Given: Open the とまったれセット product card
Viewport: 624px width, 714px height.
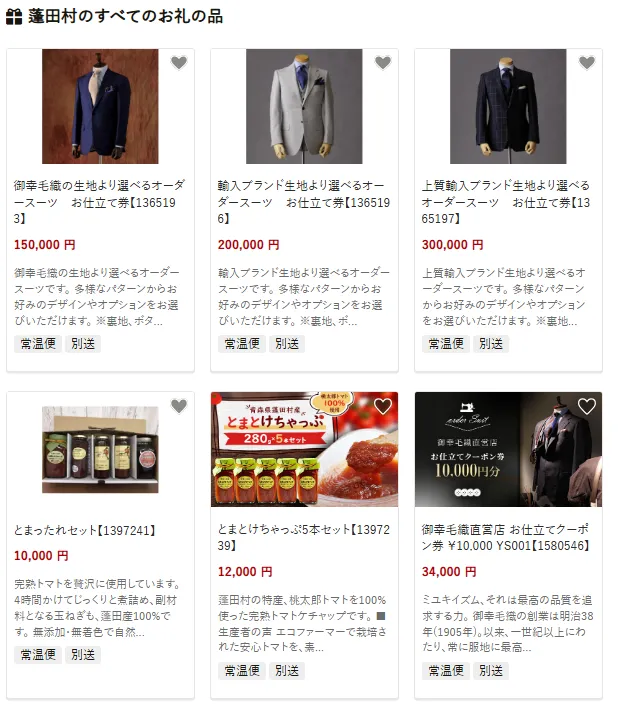Looking at the screenshot, I should (99, 530).
